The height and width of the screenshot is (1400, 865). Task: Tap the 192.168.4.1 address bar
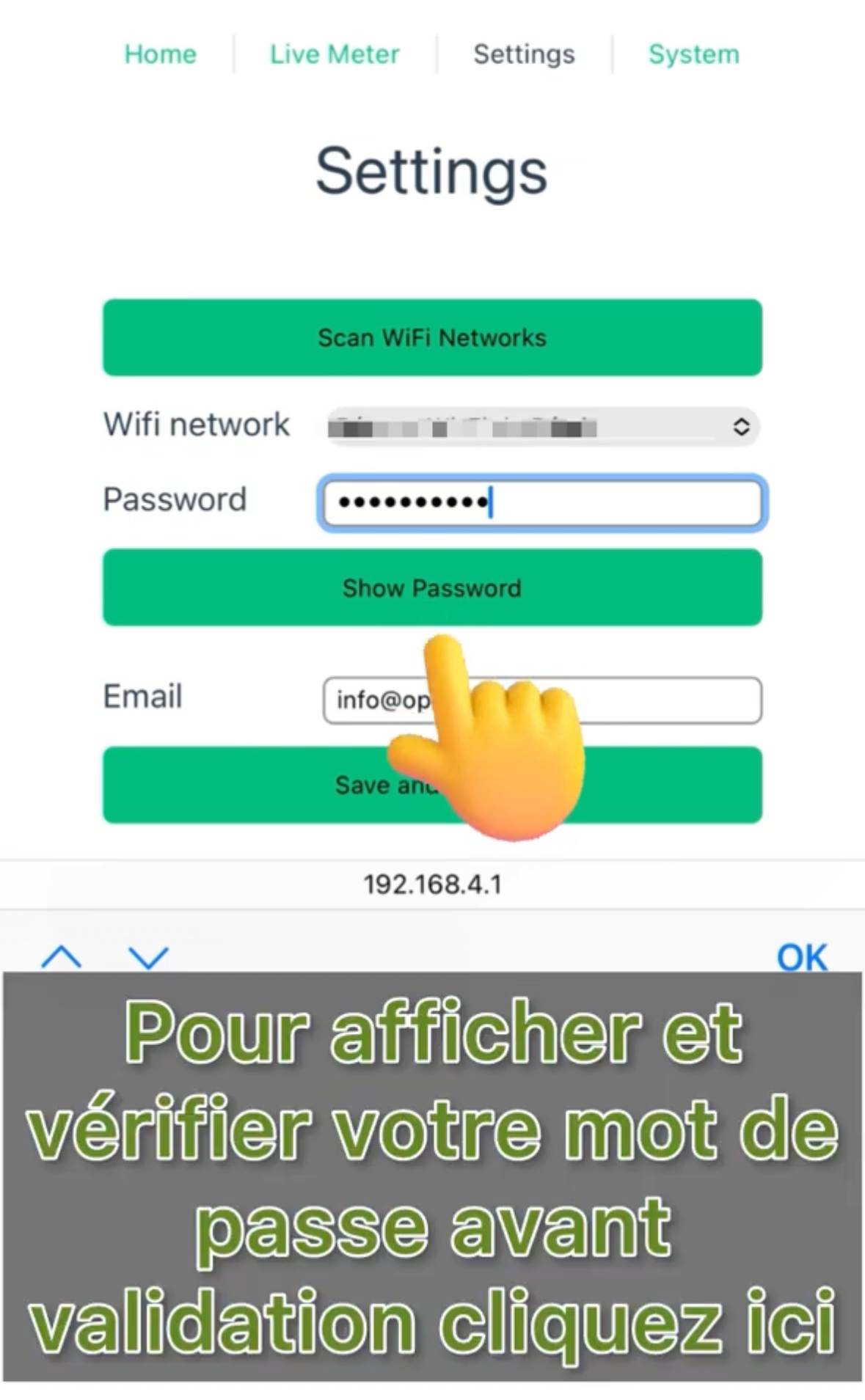click(432, 884)
